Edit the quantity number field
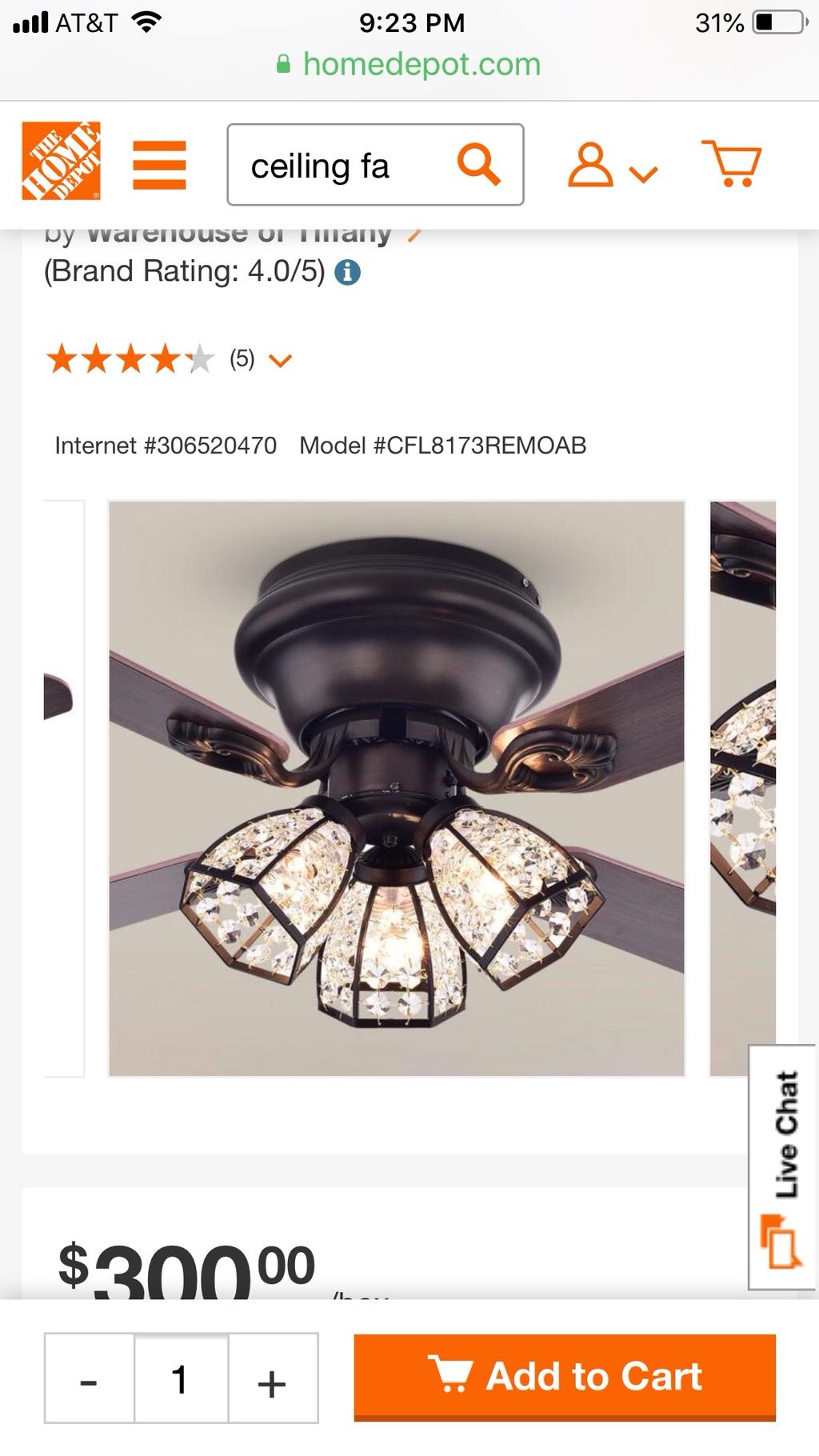This screenshot has width=819, height=1456. point(181,1380)
